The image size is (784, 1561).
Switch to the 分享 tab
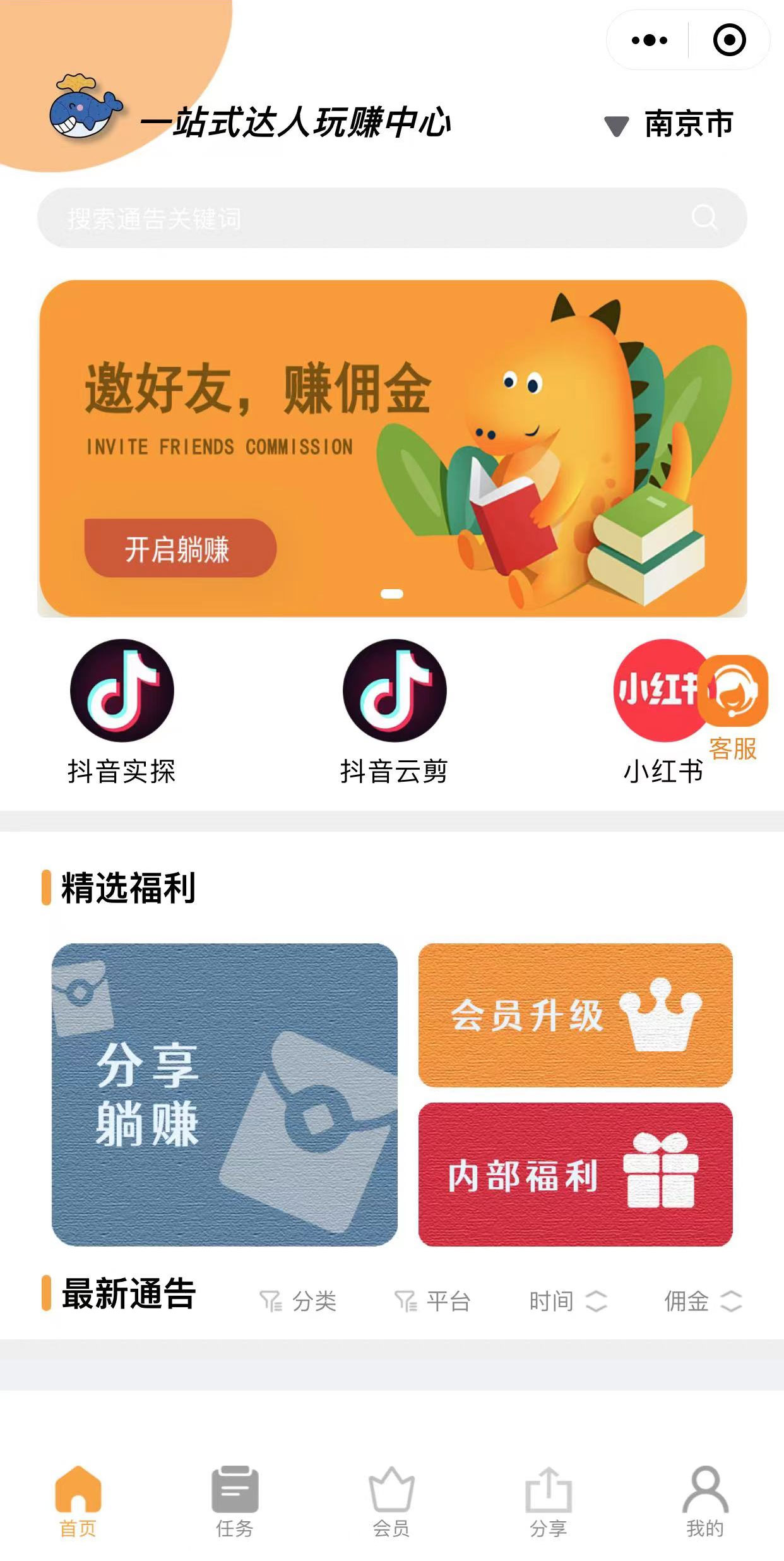(x=549, y=1502)
